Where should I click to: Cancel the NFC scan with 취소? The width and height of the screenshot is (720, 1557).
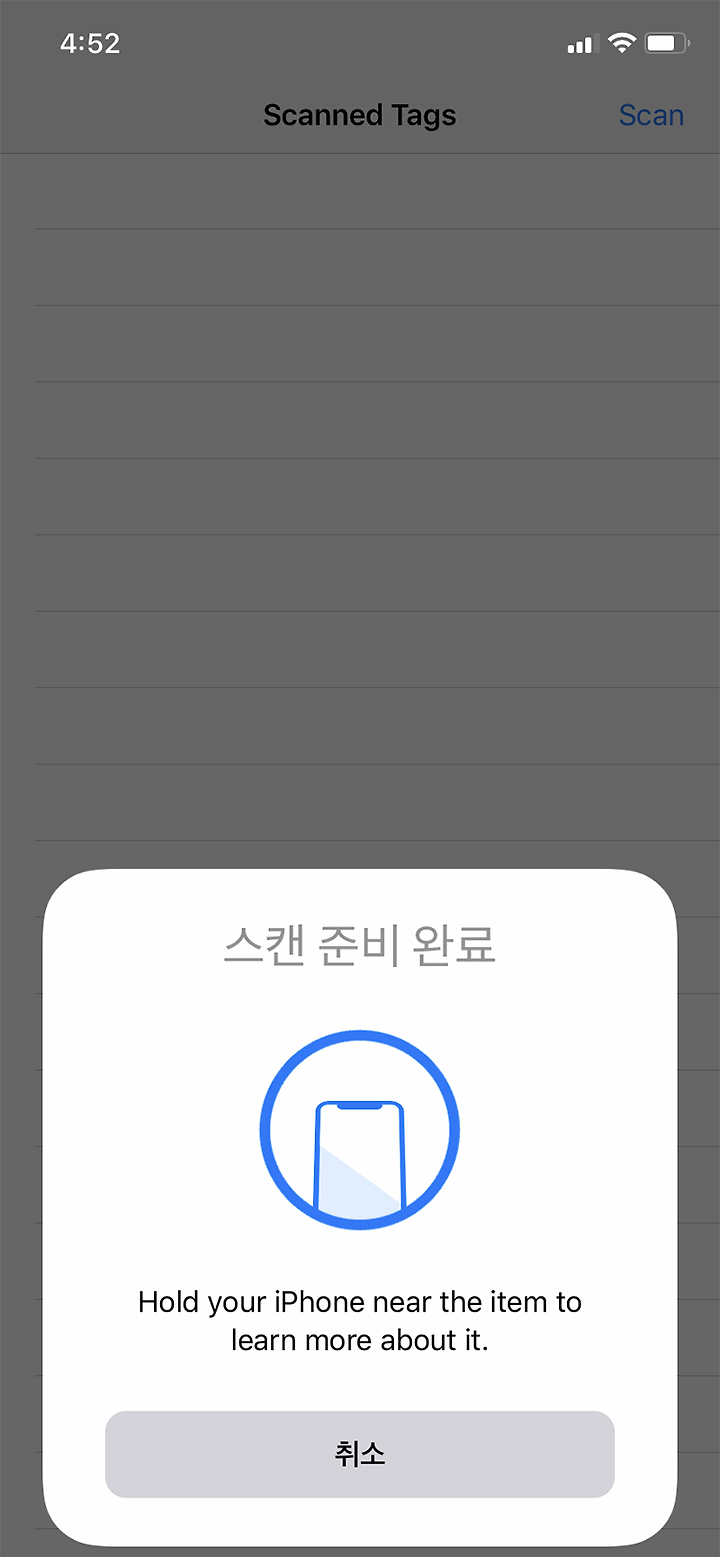tap(359, 1454)
